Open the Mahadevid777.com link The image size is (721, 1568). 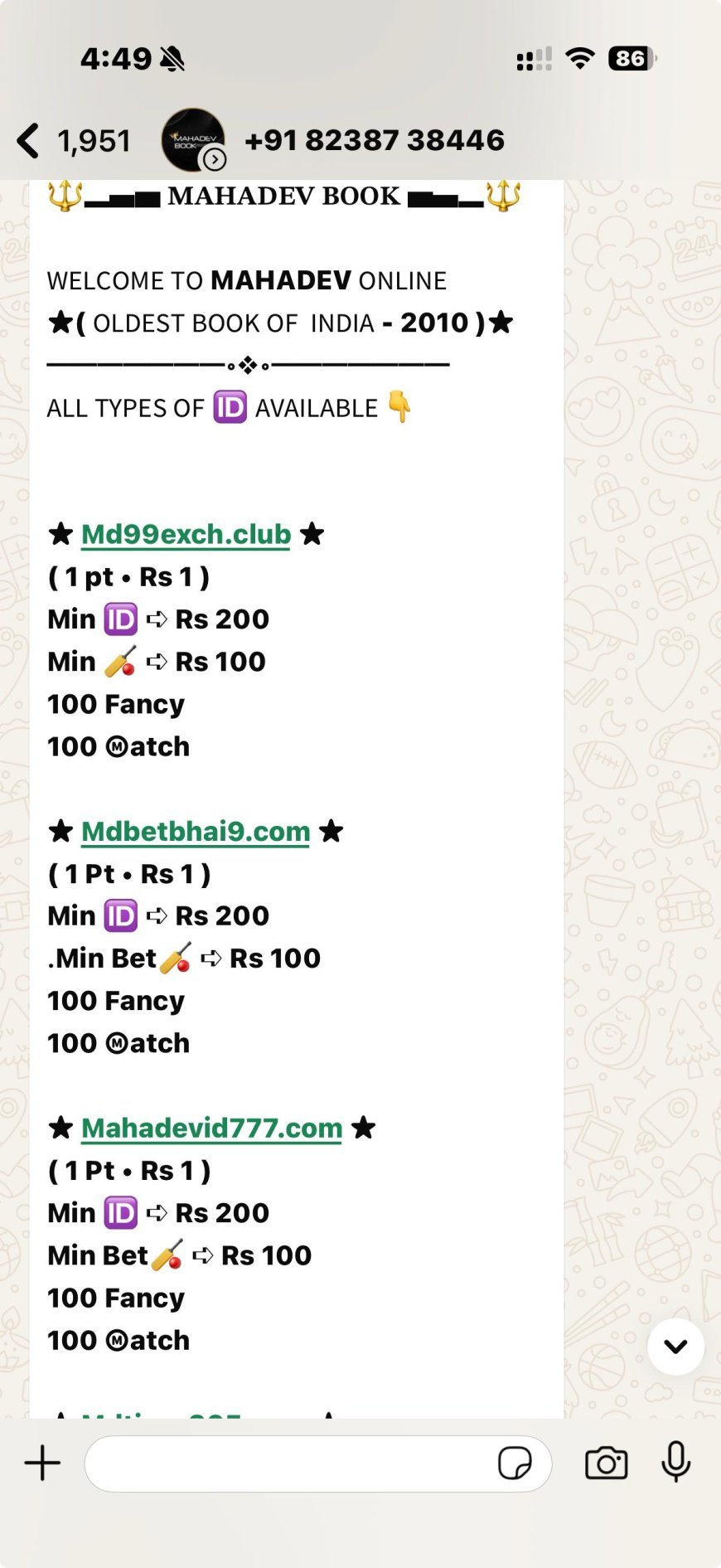(211, 1129)
